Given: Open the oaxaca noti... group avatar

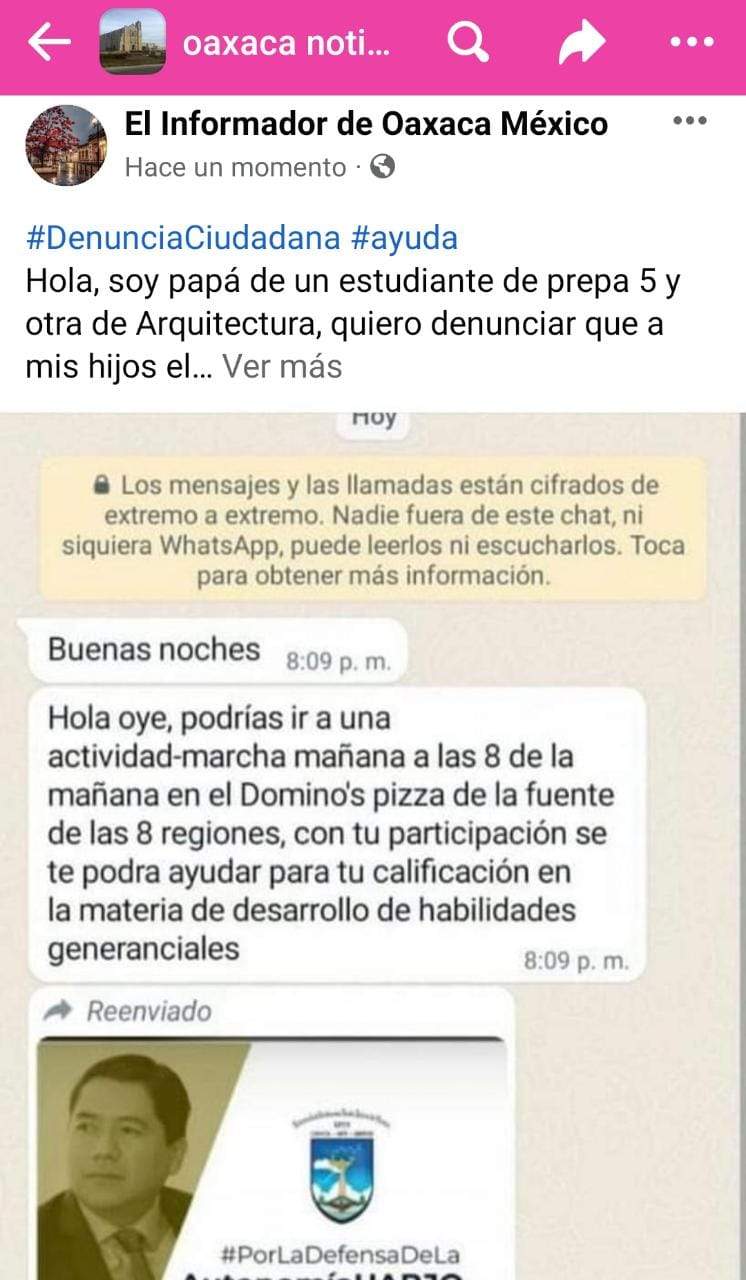Looking at the screenshot, I should pyautogui.click(x=132, y=42).
